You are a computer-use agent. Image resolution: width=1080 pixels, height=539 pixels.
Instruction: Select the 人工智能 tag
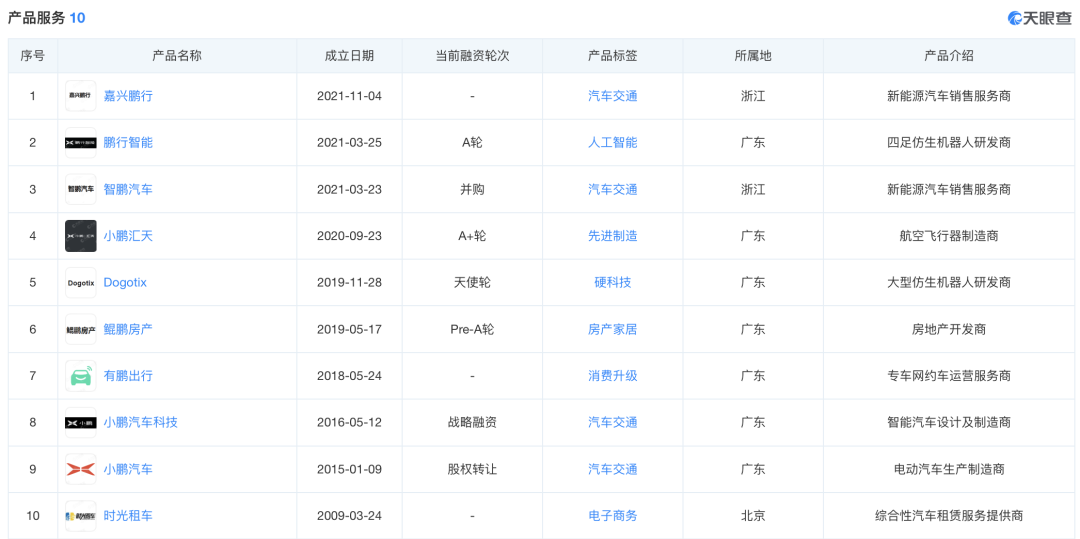612,143
